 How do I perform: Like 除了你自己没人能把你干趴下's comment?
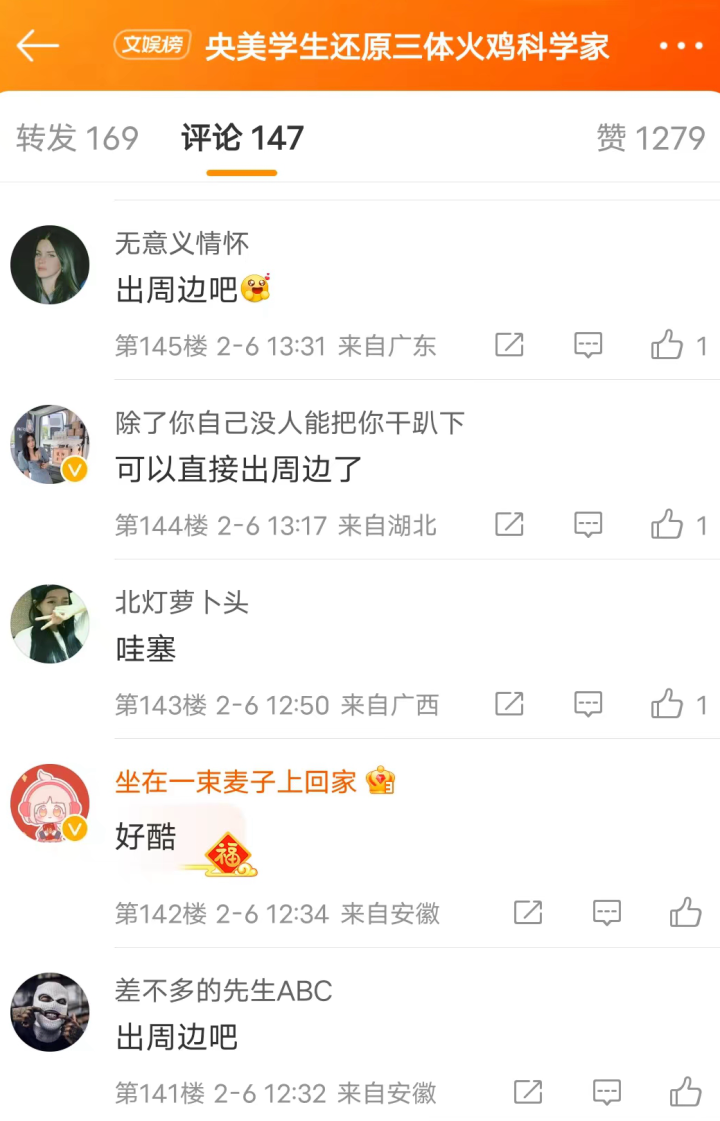click(x=667, y=525)
